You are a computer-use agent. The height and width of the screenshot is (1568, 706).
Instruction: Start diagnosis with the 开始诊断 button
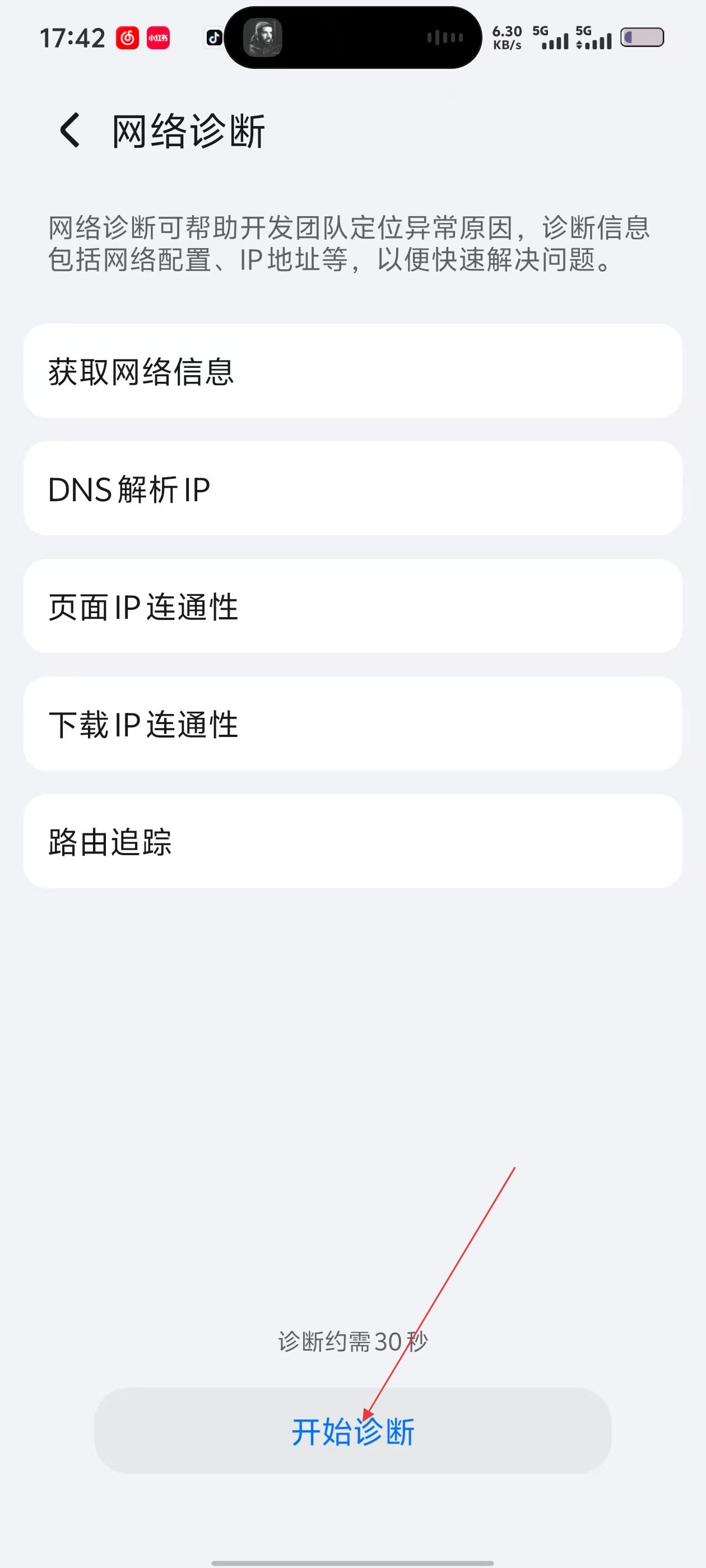pos(352,1431)
